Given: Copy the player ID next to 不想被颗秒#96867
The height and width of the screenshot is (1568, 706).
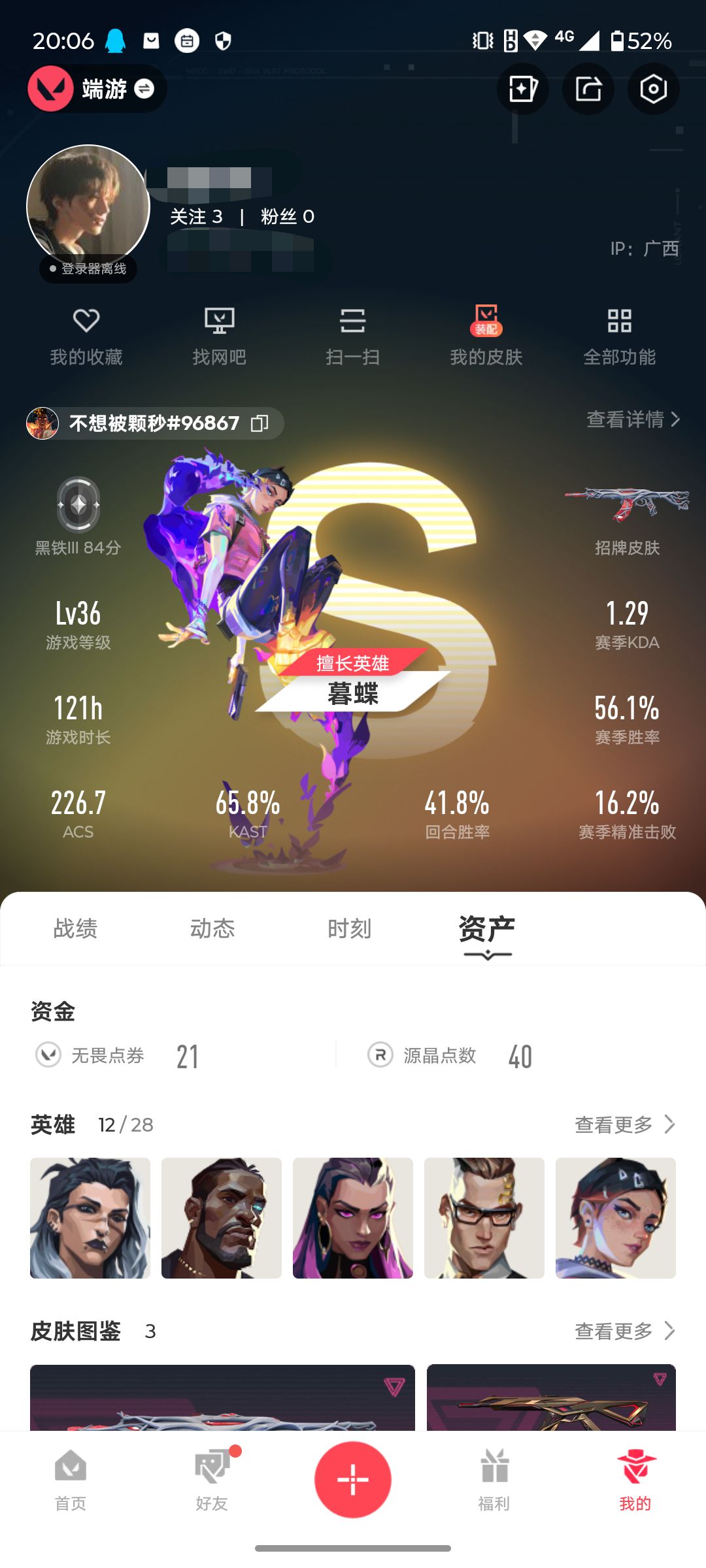Looking at the screenshot, I should click(260, 423).
